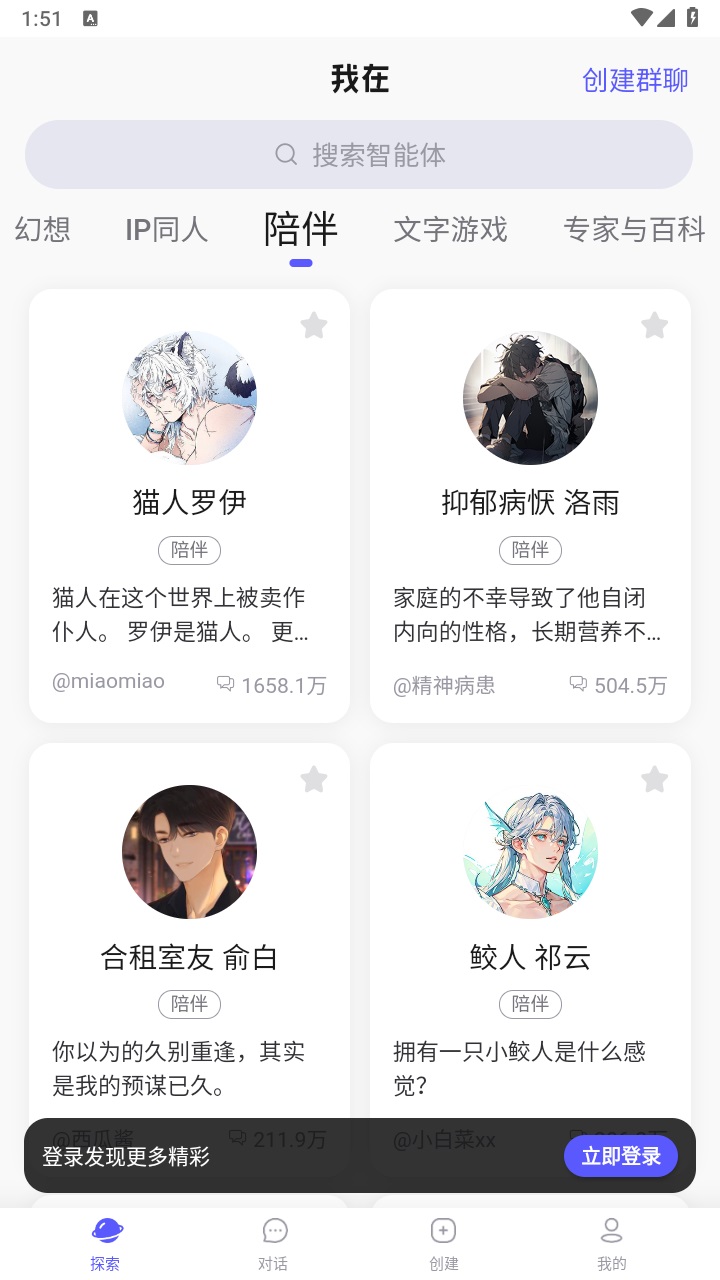Select the 探索 tab in bottom navigation

click(106, 1243)
